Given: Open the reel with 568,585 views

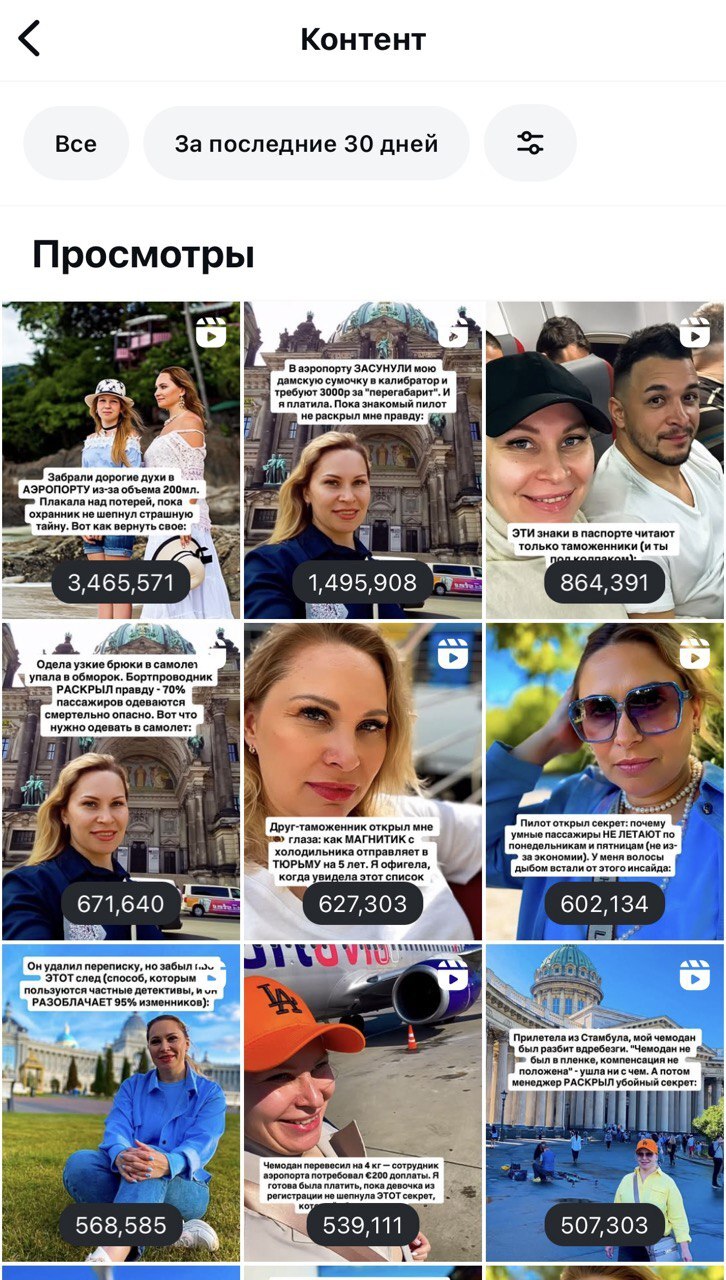Looking at the screenshot, I should pyautogui.click(x=121, y=1102).
